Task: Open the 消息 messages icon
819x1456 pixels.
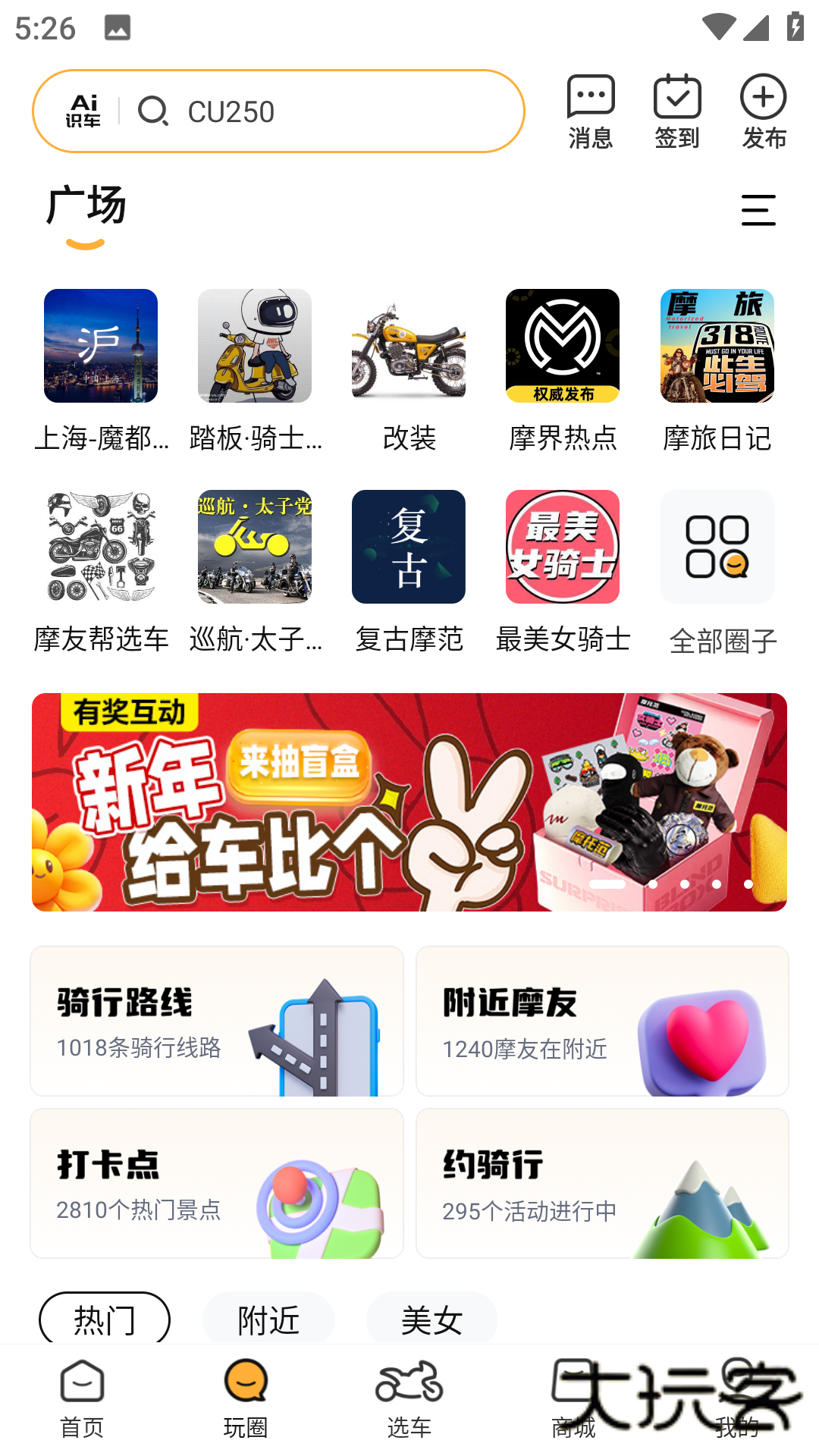Action: (591, 110)
